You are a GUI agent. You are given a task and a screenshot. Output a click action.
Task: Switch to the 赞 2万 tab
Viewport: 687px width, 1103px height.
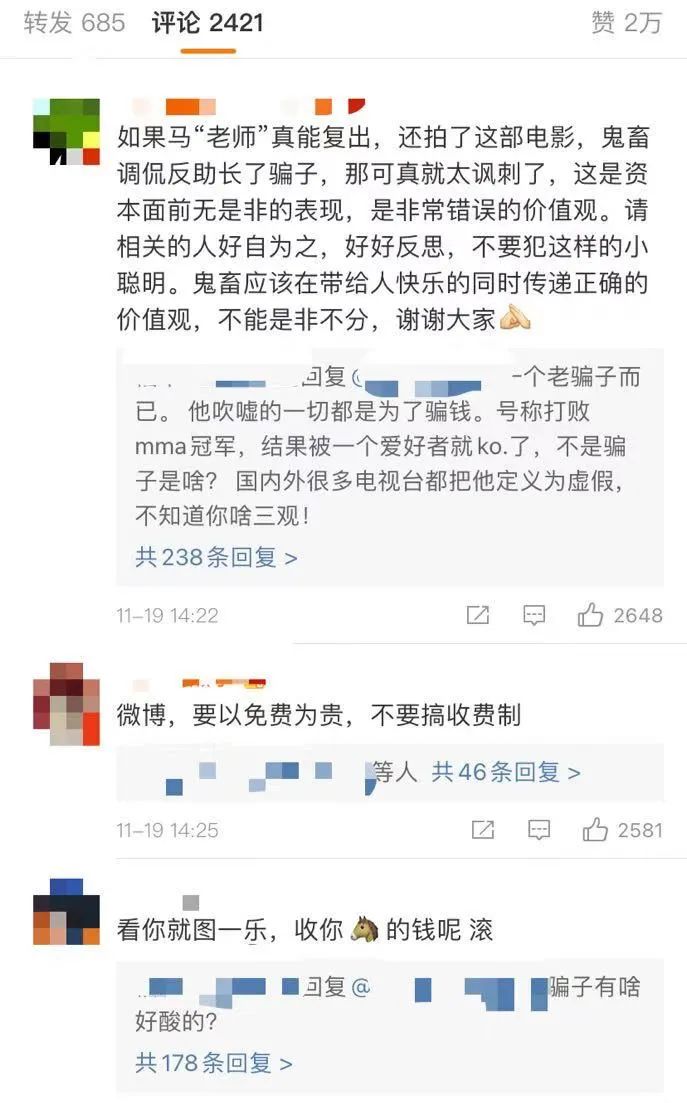pyautogui.click(x=627, y=23)
